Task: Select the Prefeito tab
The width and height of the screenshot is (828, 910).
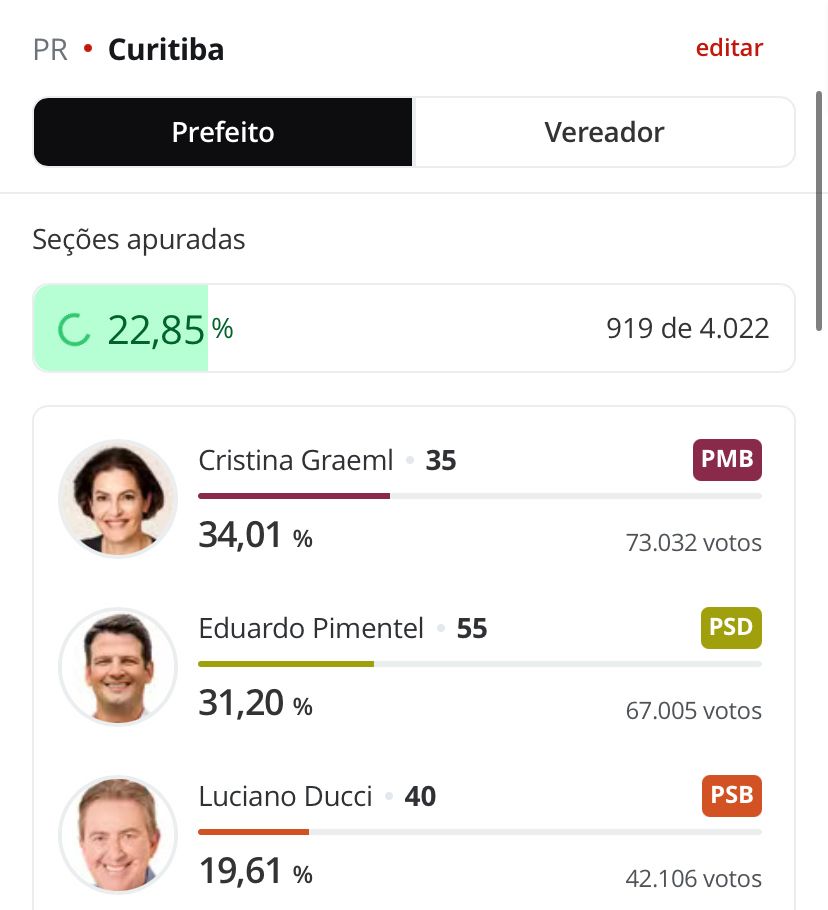Action: click(223, 132)
